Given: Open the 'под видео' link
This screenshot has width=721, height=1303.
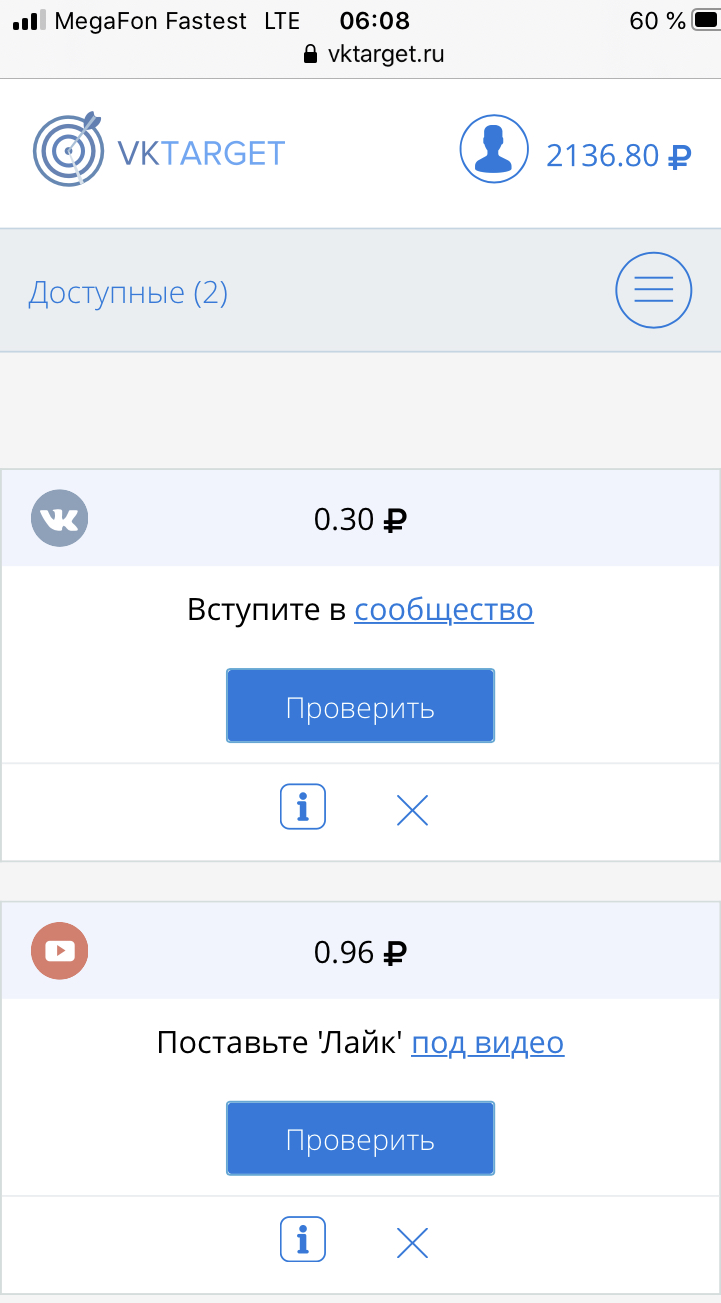Looking at the screenshot, I should (x=488, y=1043).
